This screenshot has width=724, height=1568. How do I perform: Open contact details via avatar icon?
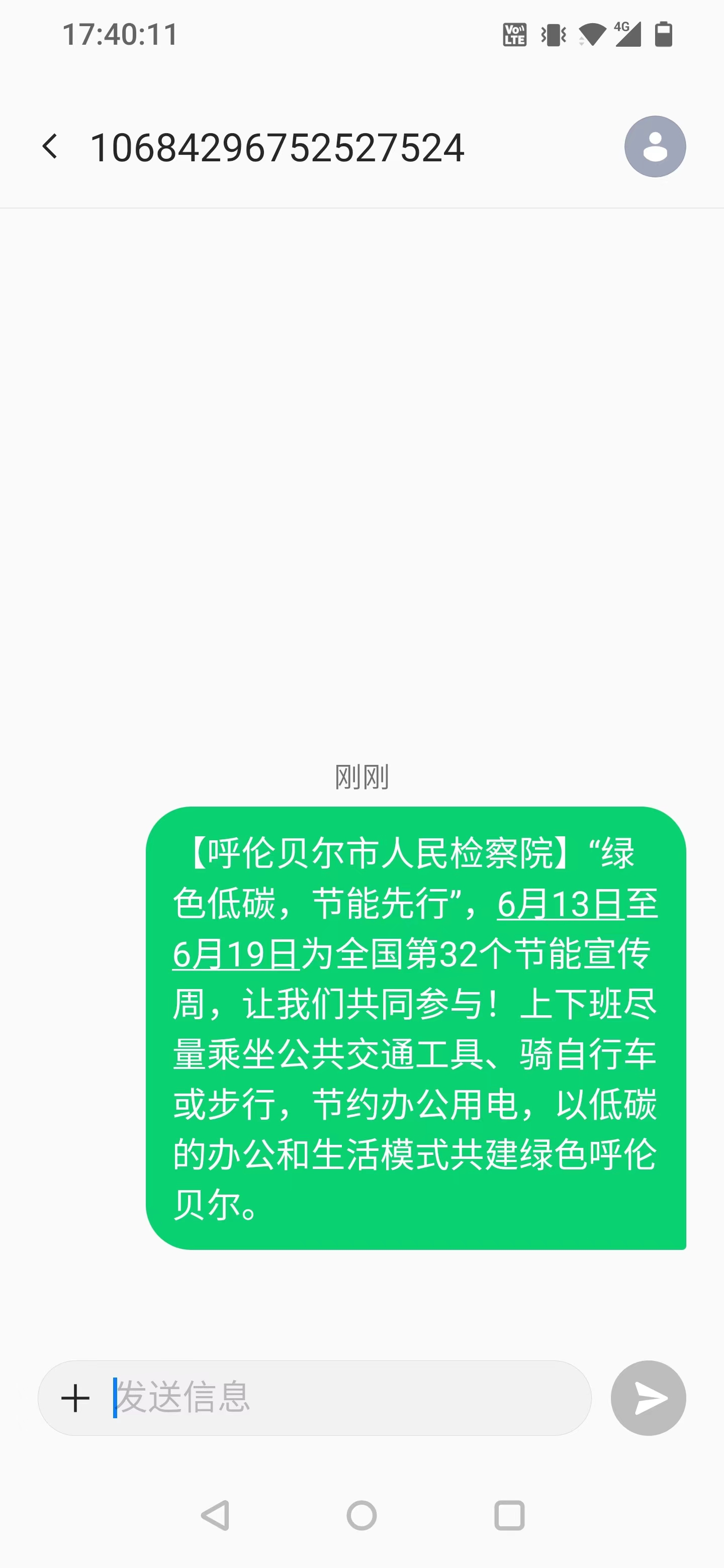655,147
